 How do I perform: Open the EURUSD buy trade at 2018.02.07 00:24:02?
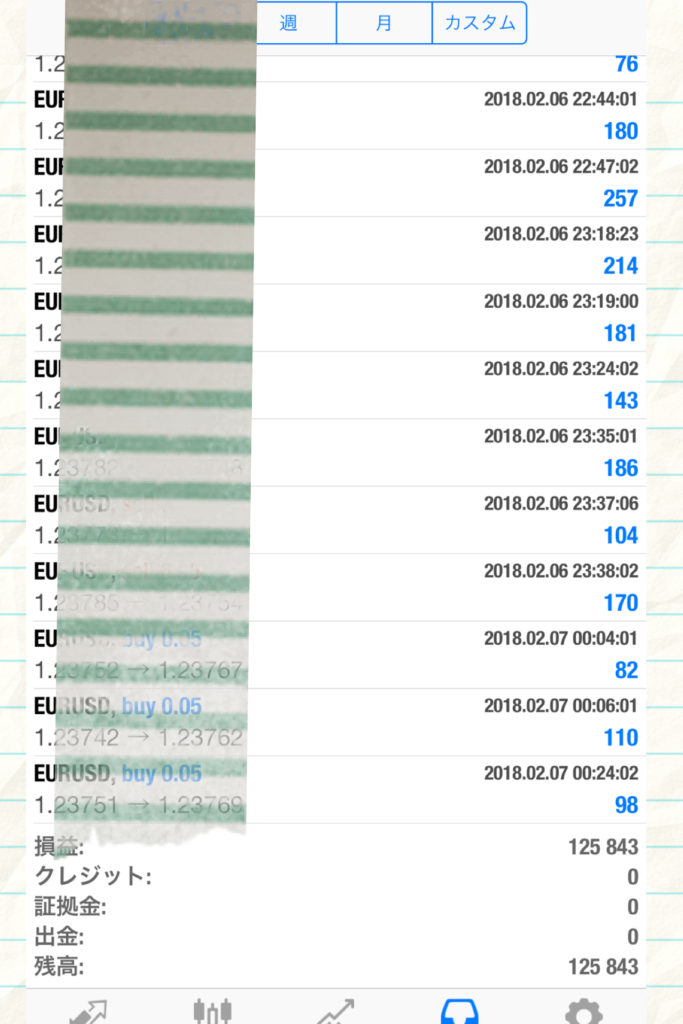340,789
